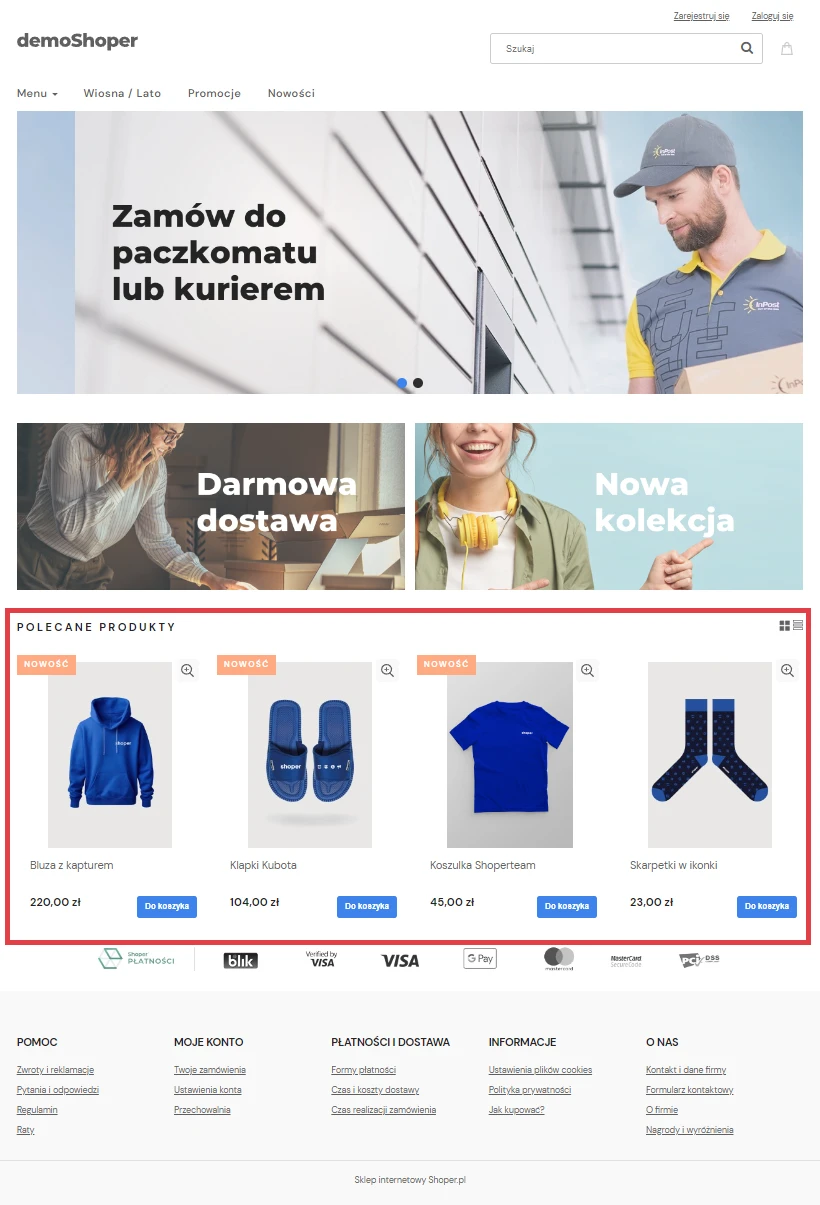Open the Zarejestruj się link
The image size is (820, 1205).
[x=701, y=16]
